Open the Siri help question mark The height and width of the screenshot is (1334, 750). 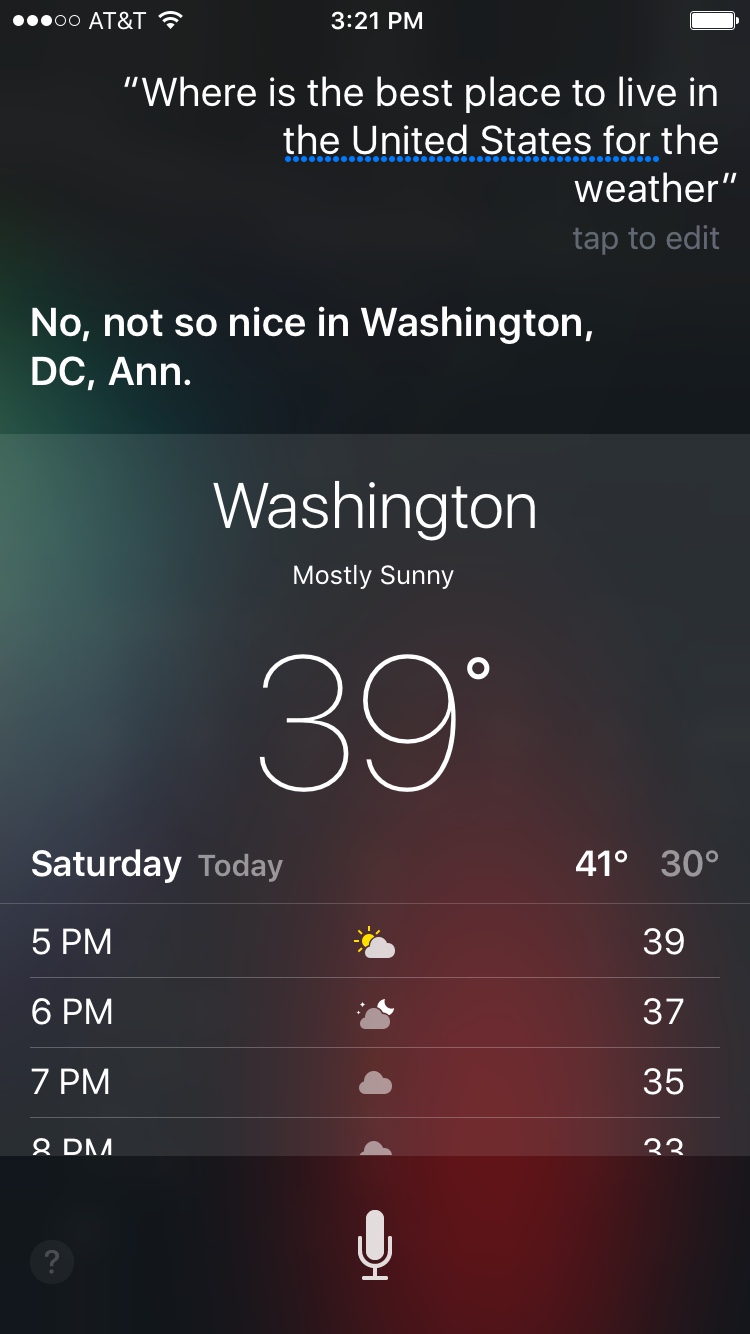(x=52, y=1263)
